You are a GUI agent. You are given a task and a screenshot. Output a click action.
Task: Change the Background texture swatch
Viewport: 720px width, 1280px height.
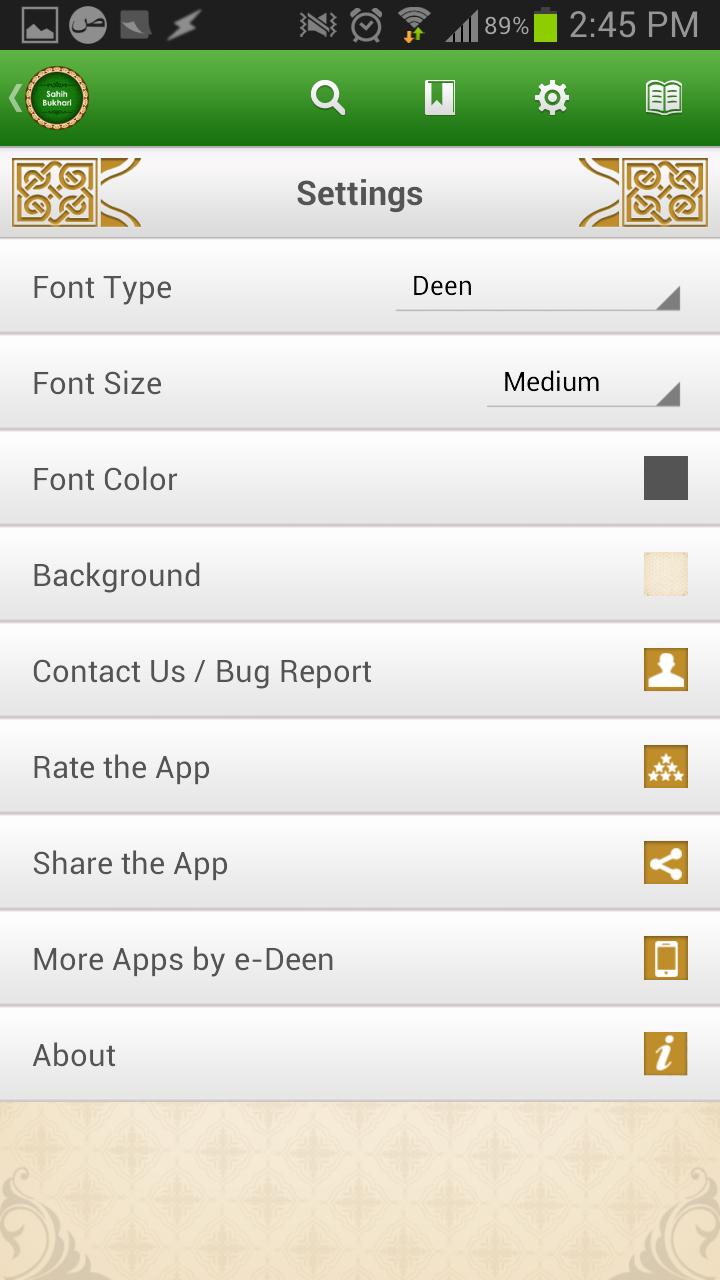(665, 574)
